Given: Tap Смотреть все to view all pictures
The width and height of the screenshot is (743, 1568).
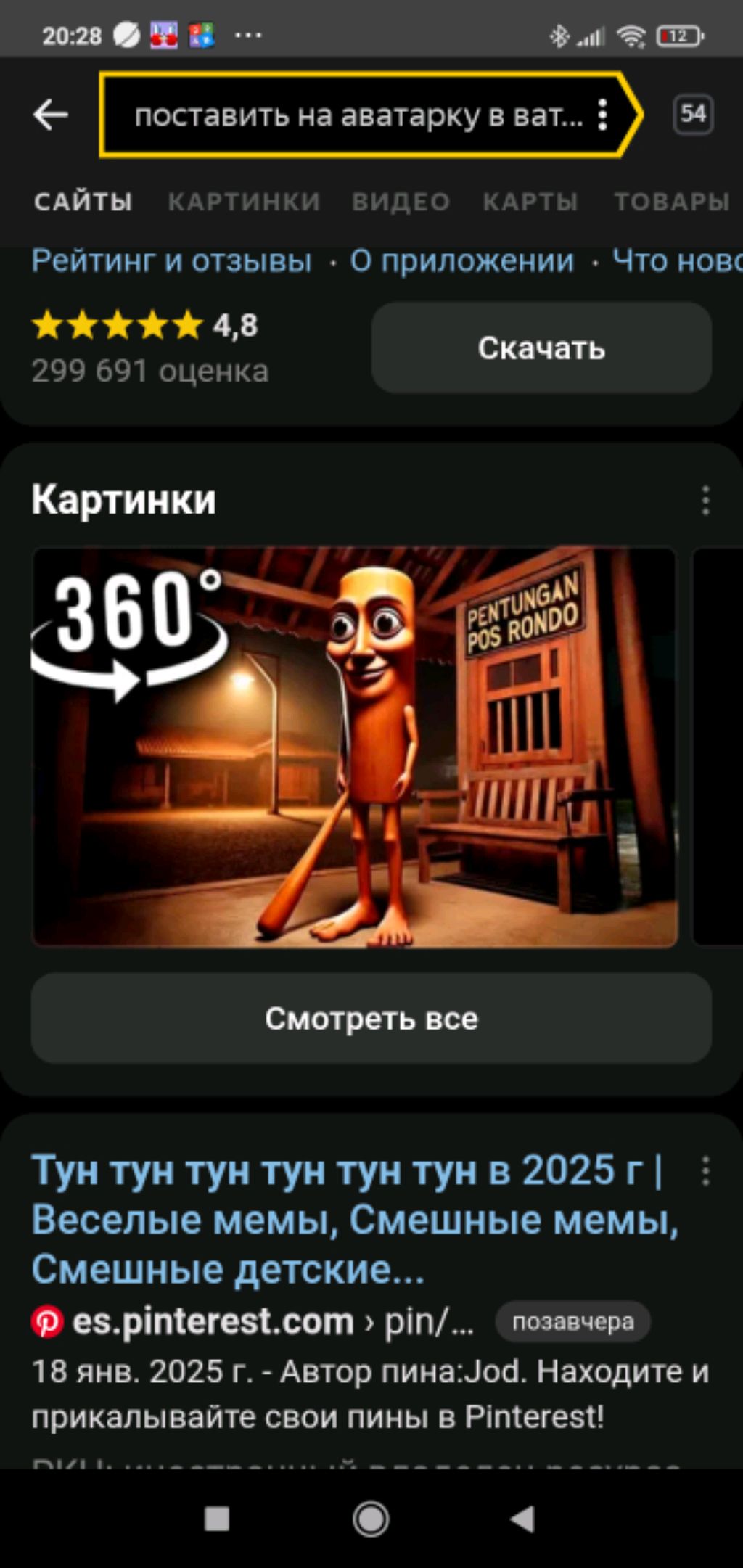Looking at the screenshot, I should pyautogui.click(x=371, y=1019).
